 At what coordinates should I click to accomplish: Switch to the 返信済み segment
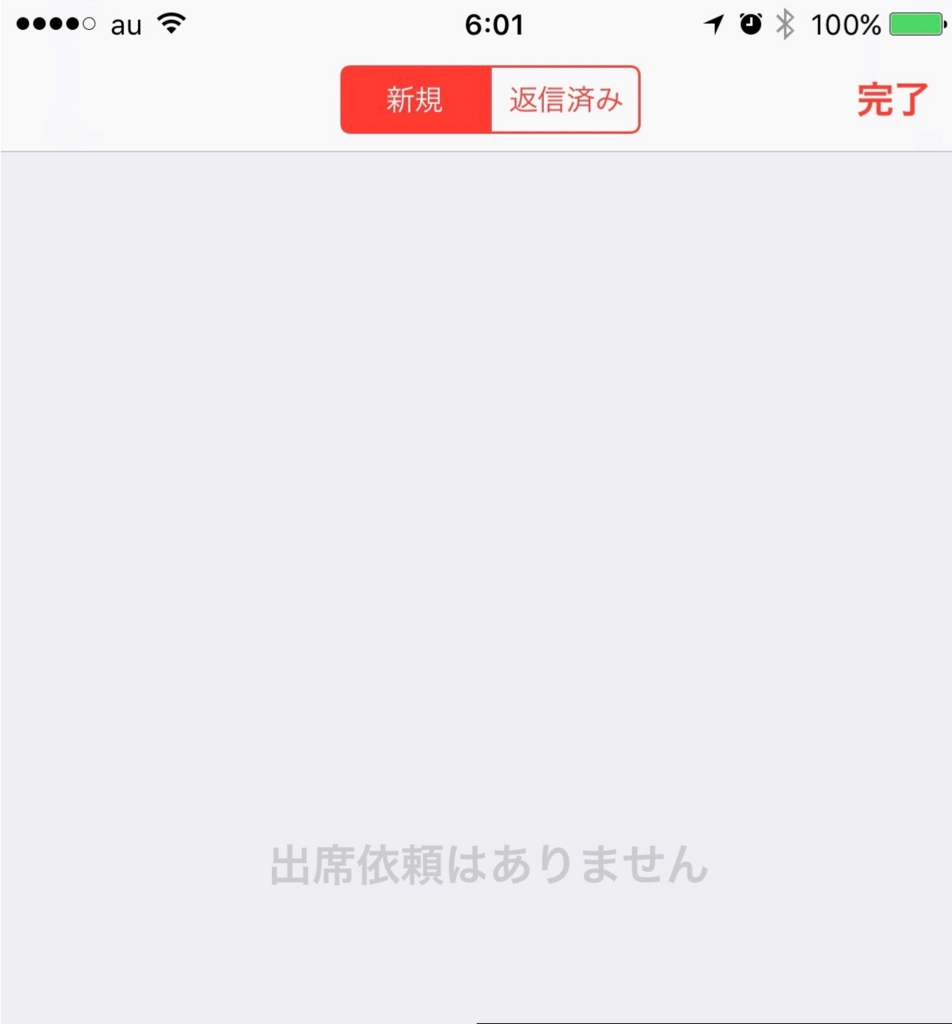(565, 100)
